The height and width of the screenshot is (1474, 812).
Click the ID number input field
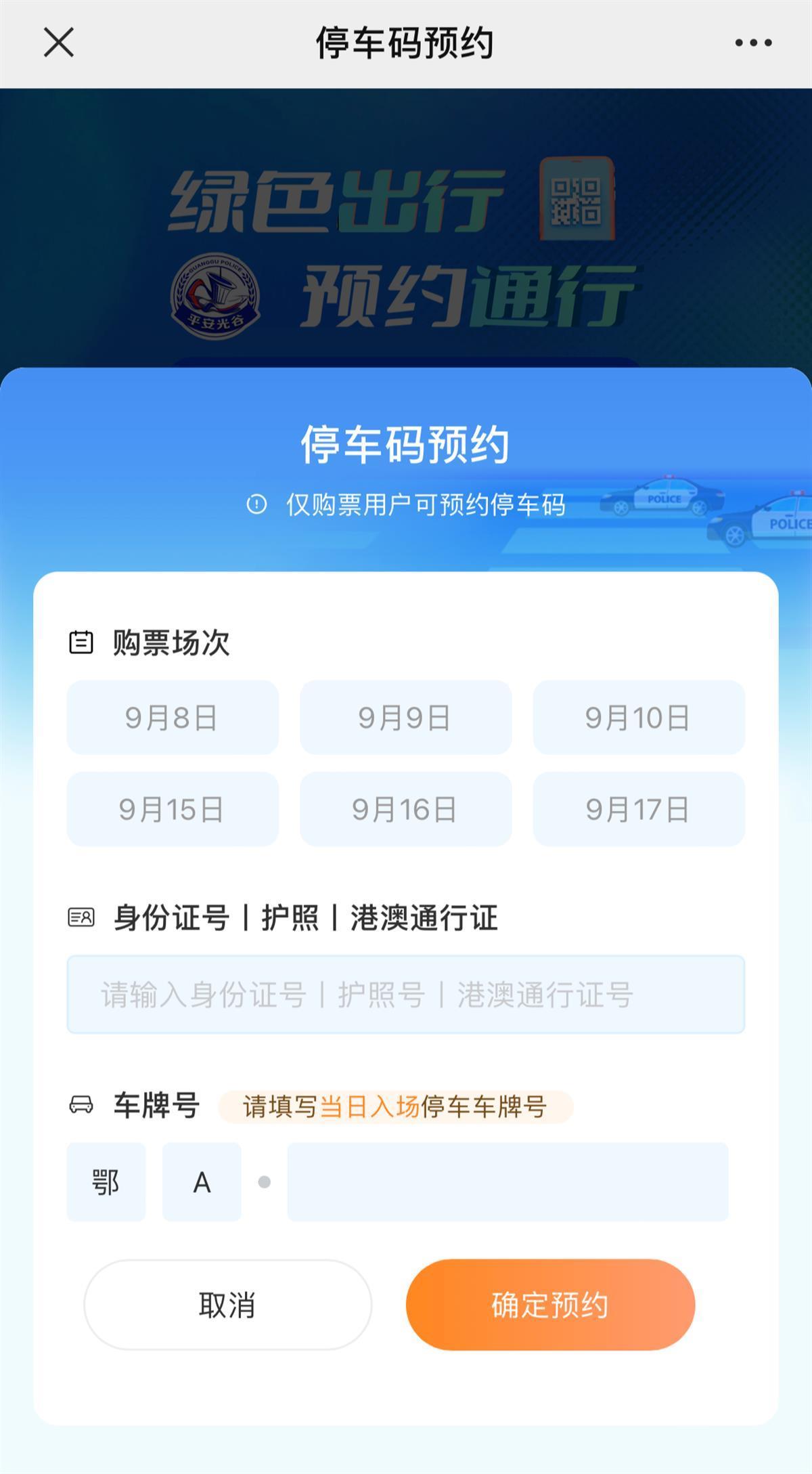click(406, 995)
